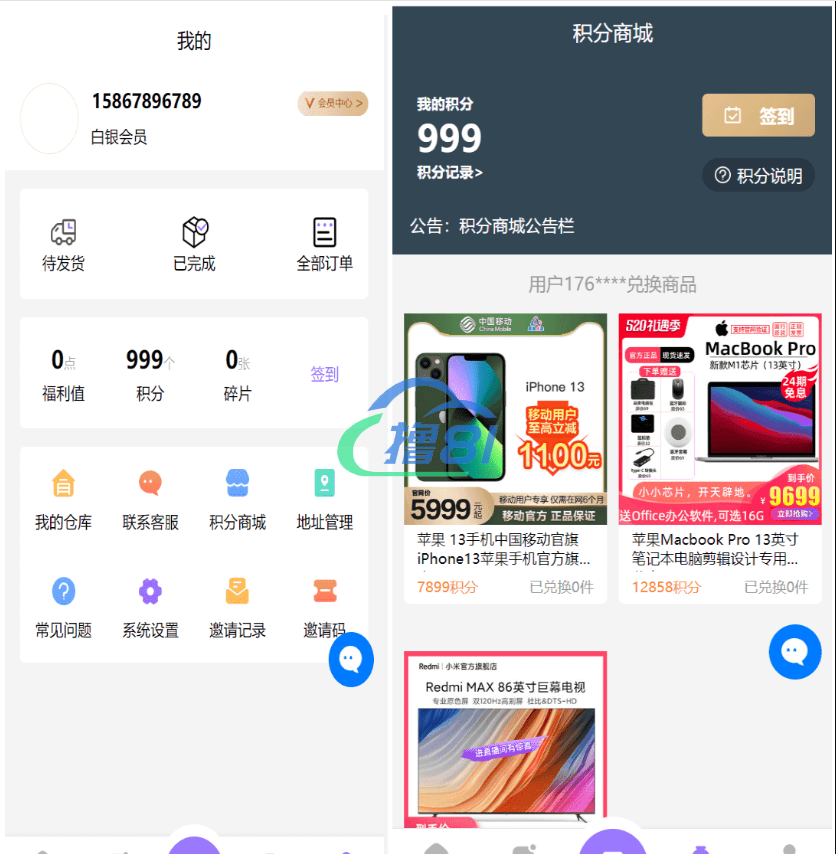
Task: Open 常见问题
Action: pos(63,608)
